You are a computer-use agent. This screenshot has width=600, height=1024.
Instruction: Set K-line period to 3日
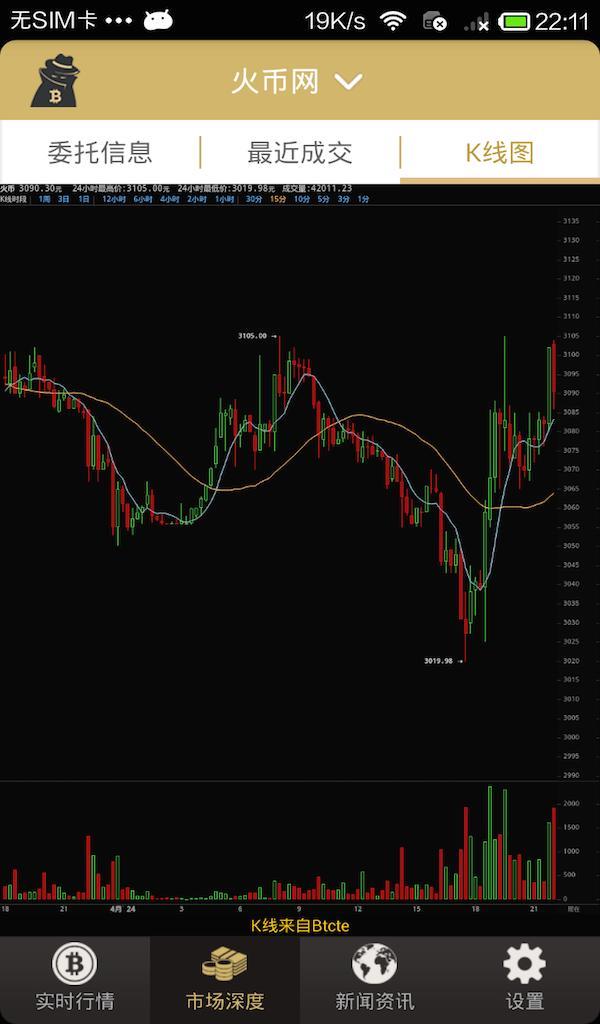pos(63,199)
